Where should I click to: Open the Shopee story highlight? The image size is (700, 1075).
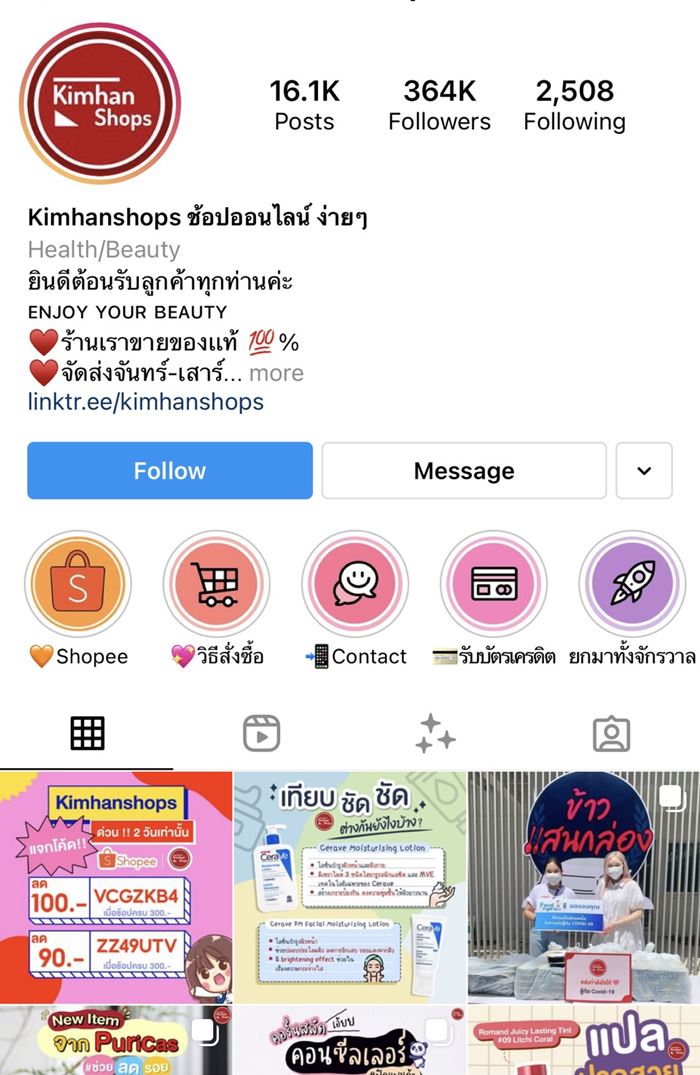pyautogui.click(x=78, y=584)
